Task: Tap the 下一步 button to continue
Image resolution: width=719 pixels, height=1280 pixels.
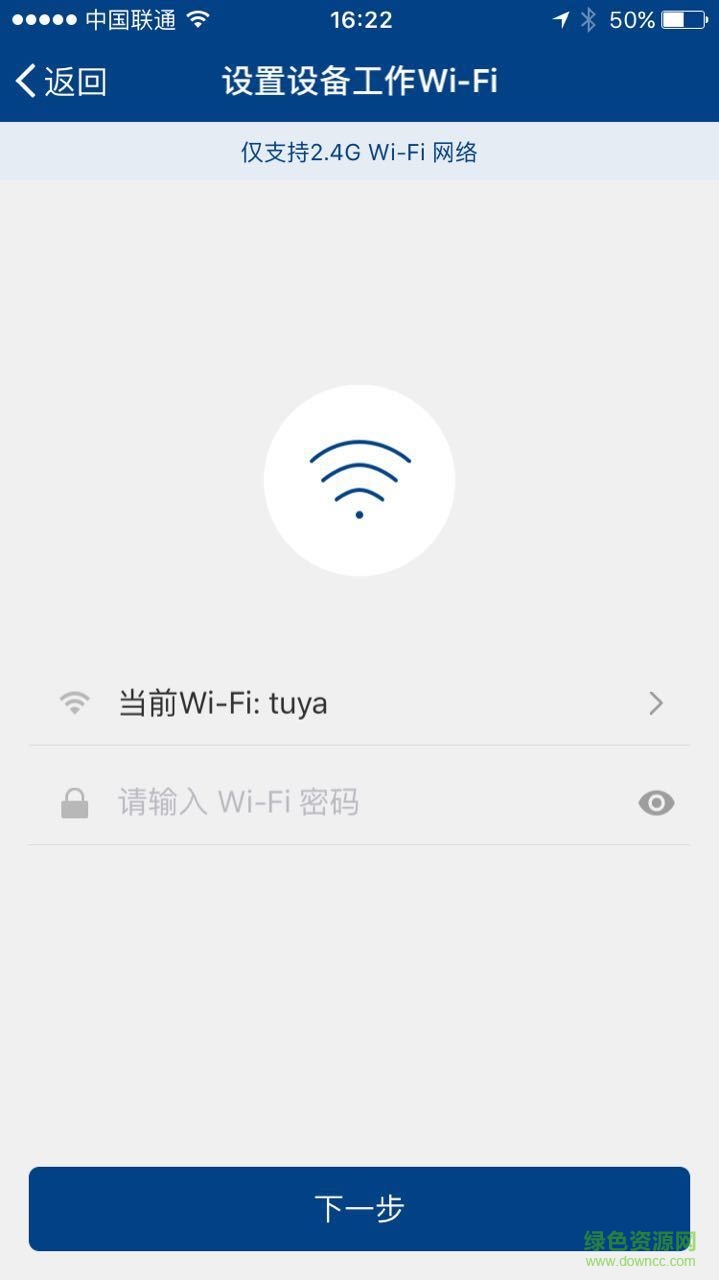Action: (x=359, y=1208)
